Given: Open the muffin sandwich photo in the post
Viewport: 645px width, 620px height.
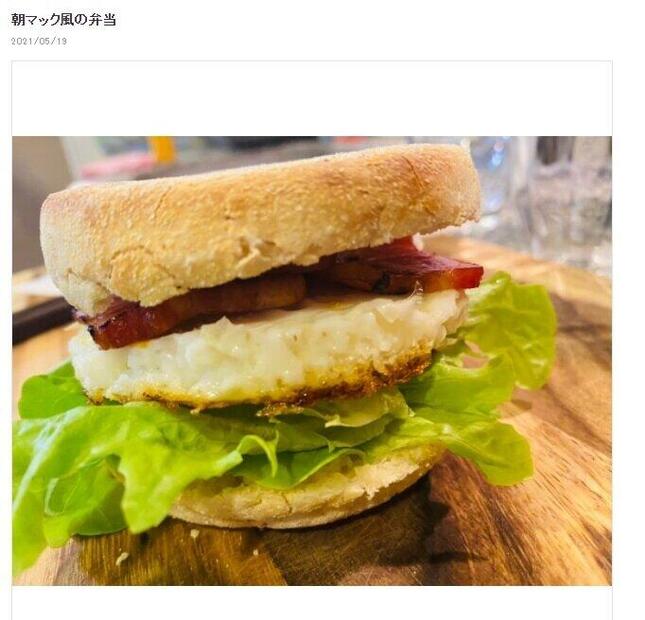Looking at the screenshot, I should click(x=311, y=360).
